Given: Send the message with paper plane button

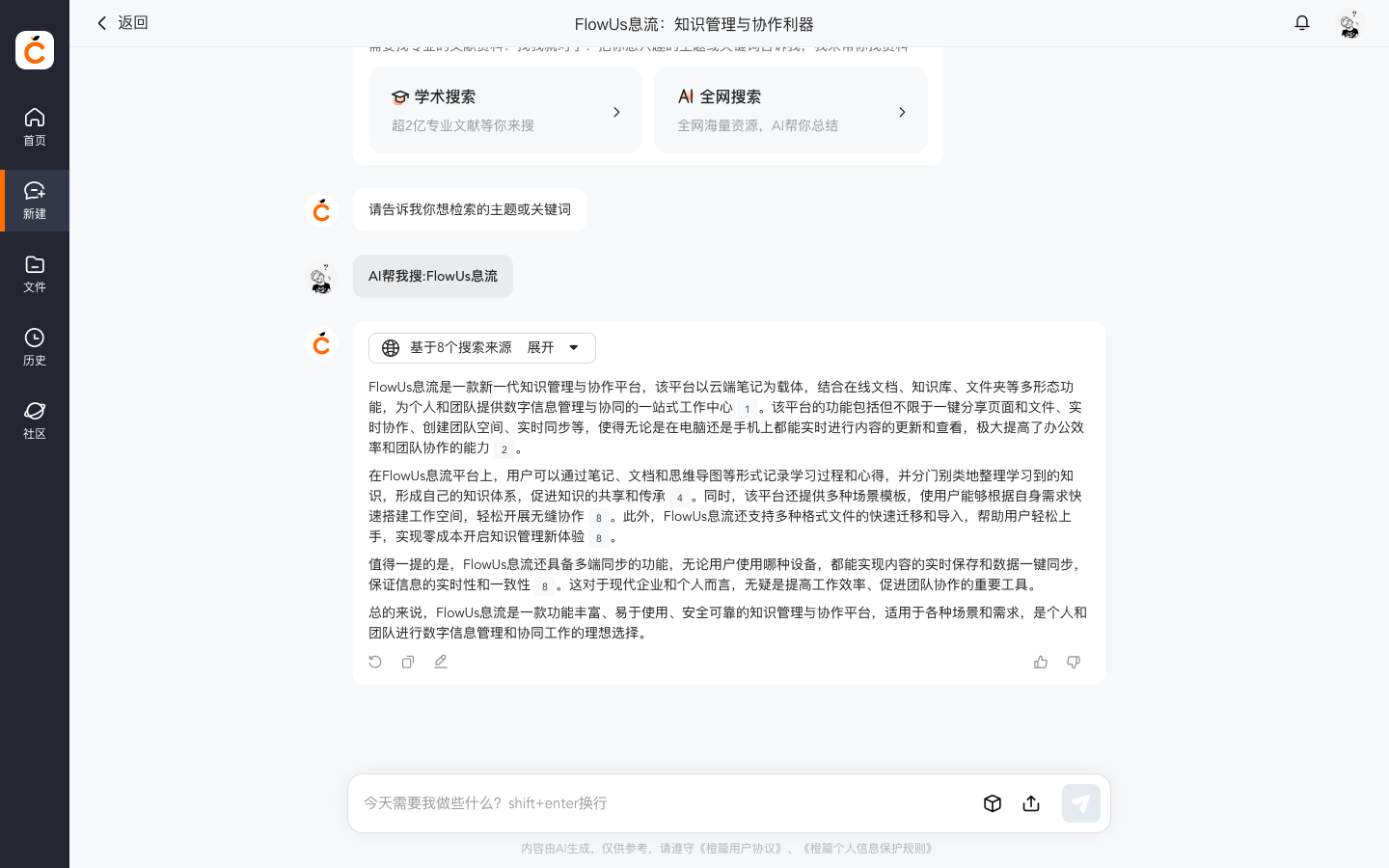Looking at the screenshot, I should point(1080,803).
